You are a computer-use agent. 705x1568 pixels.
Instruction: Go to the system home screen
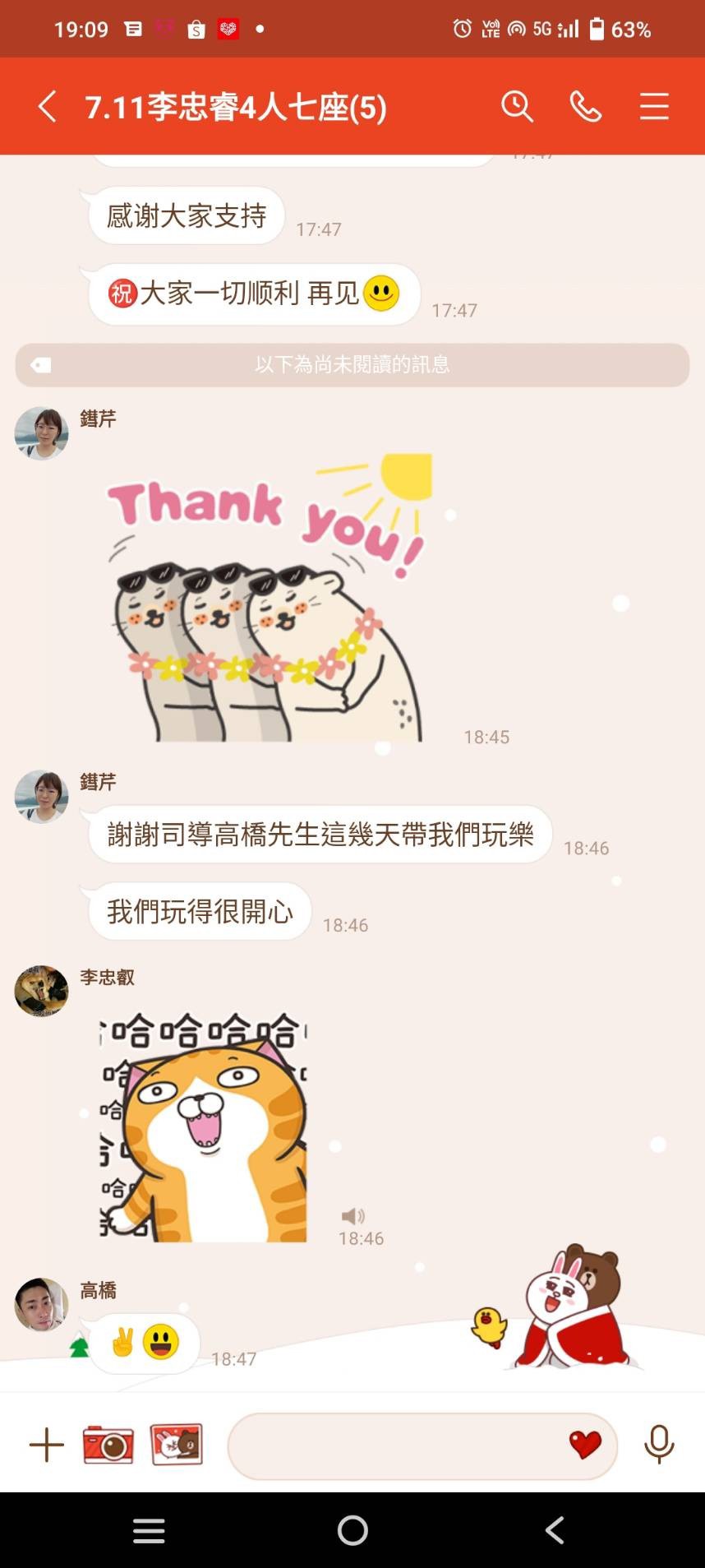[x=352, y=1530]
